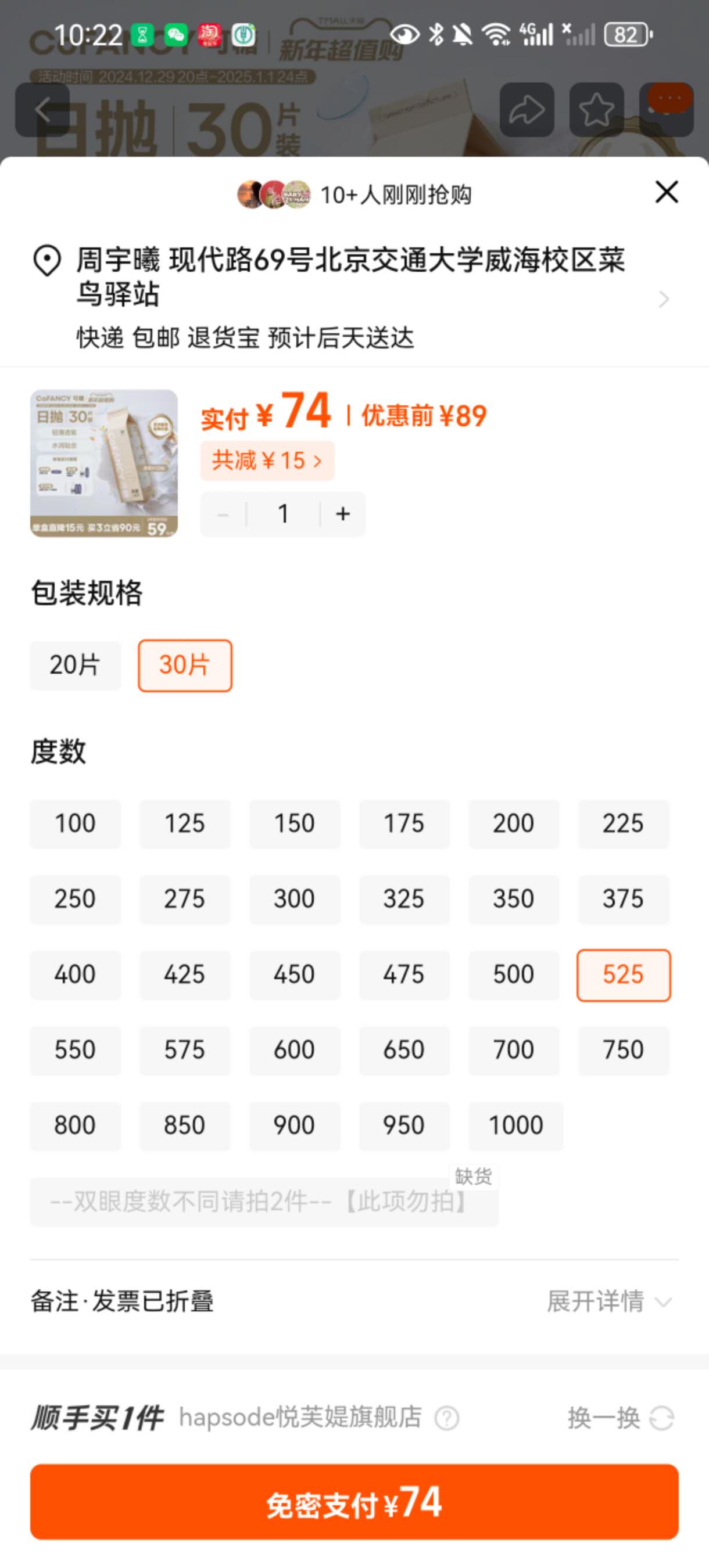The image size is (709, 1568).
Task: Pay now with 免密支付 ¥74
Action: pyautogui.click(x=354, y=1502)
